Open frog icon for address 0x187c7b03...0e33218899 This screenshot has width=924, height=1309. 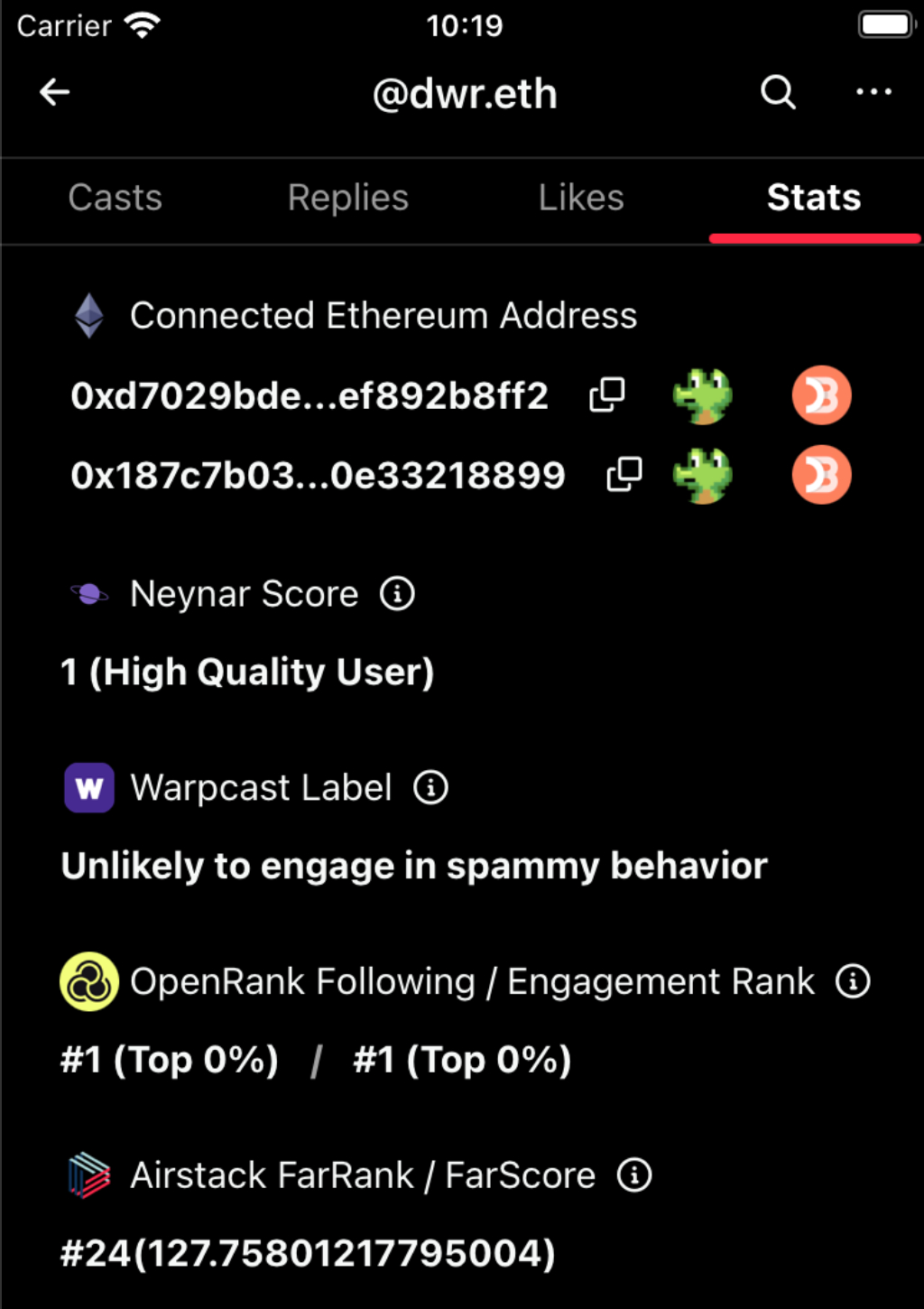coord(703,475)
